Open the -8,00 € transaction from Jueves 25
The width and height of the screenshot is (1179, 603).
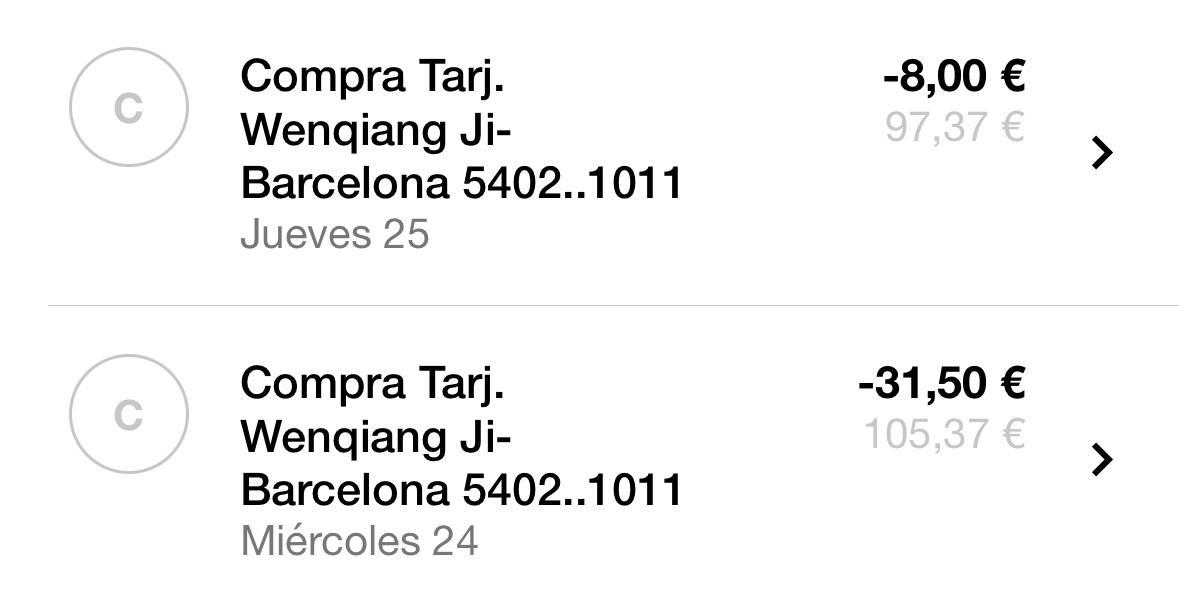1101,153
